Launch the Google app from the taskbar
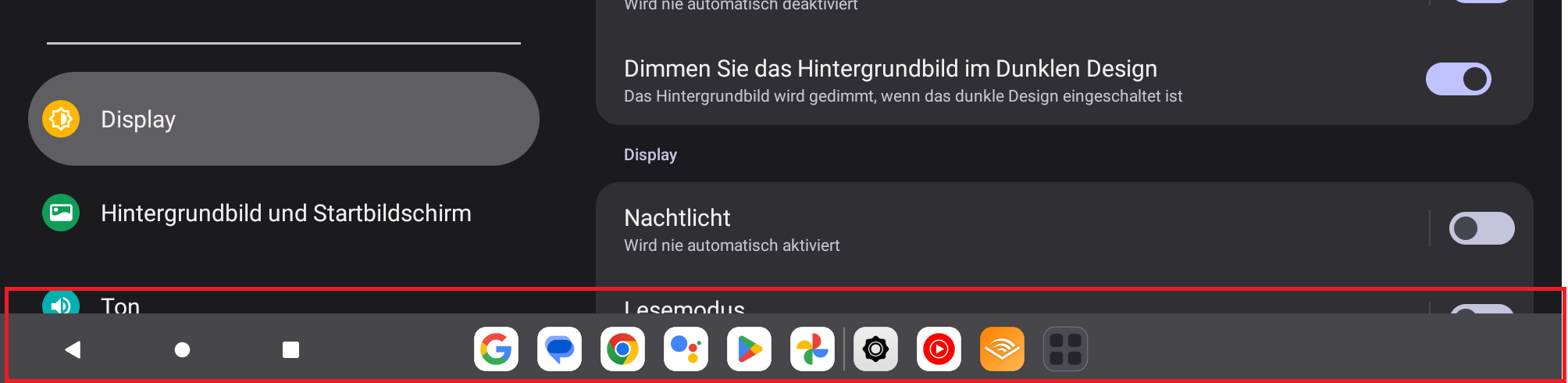The height and width of the screenshot is (383, 1568). pyautogui.click(x=496, y=349)
